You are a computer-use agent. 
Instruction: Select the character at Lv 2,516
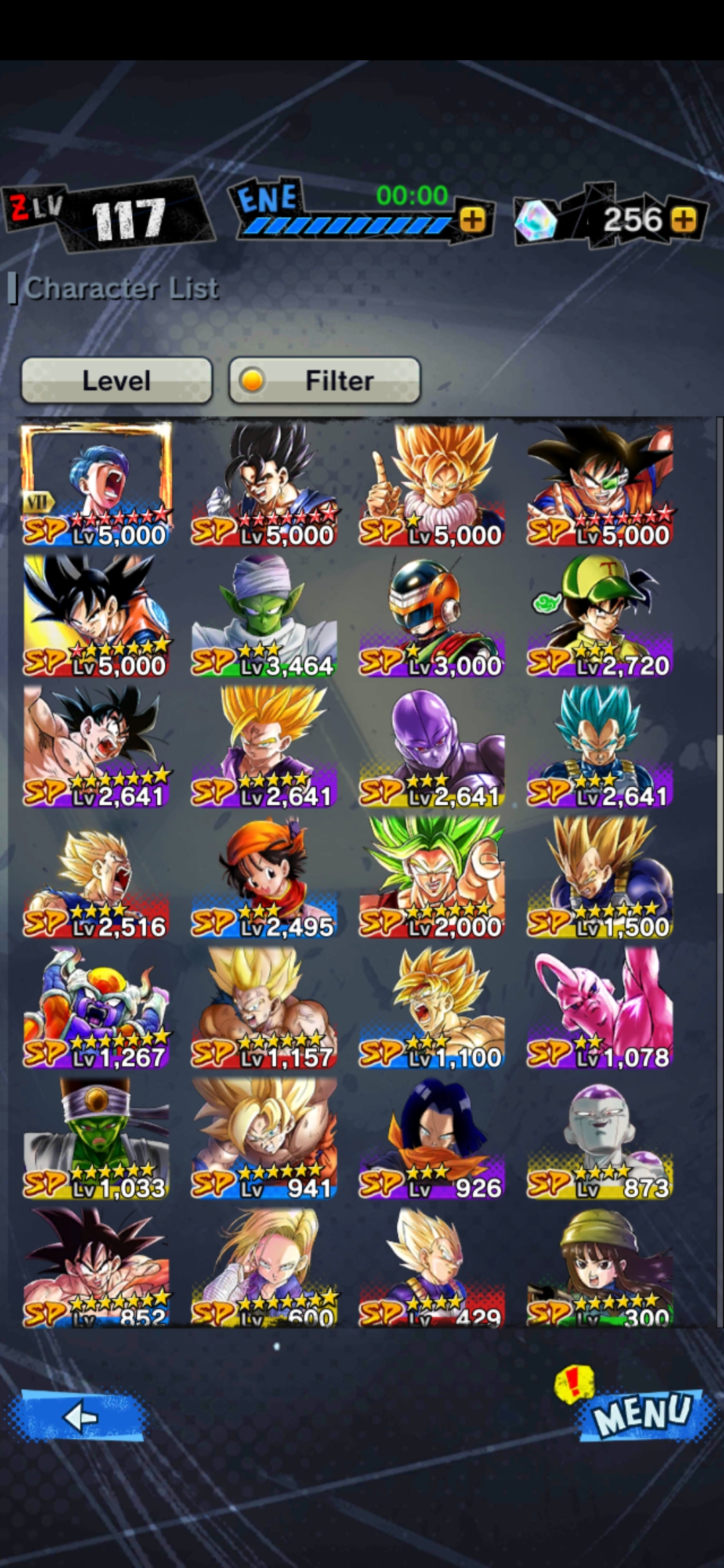tap(96, 876)
